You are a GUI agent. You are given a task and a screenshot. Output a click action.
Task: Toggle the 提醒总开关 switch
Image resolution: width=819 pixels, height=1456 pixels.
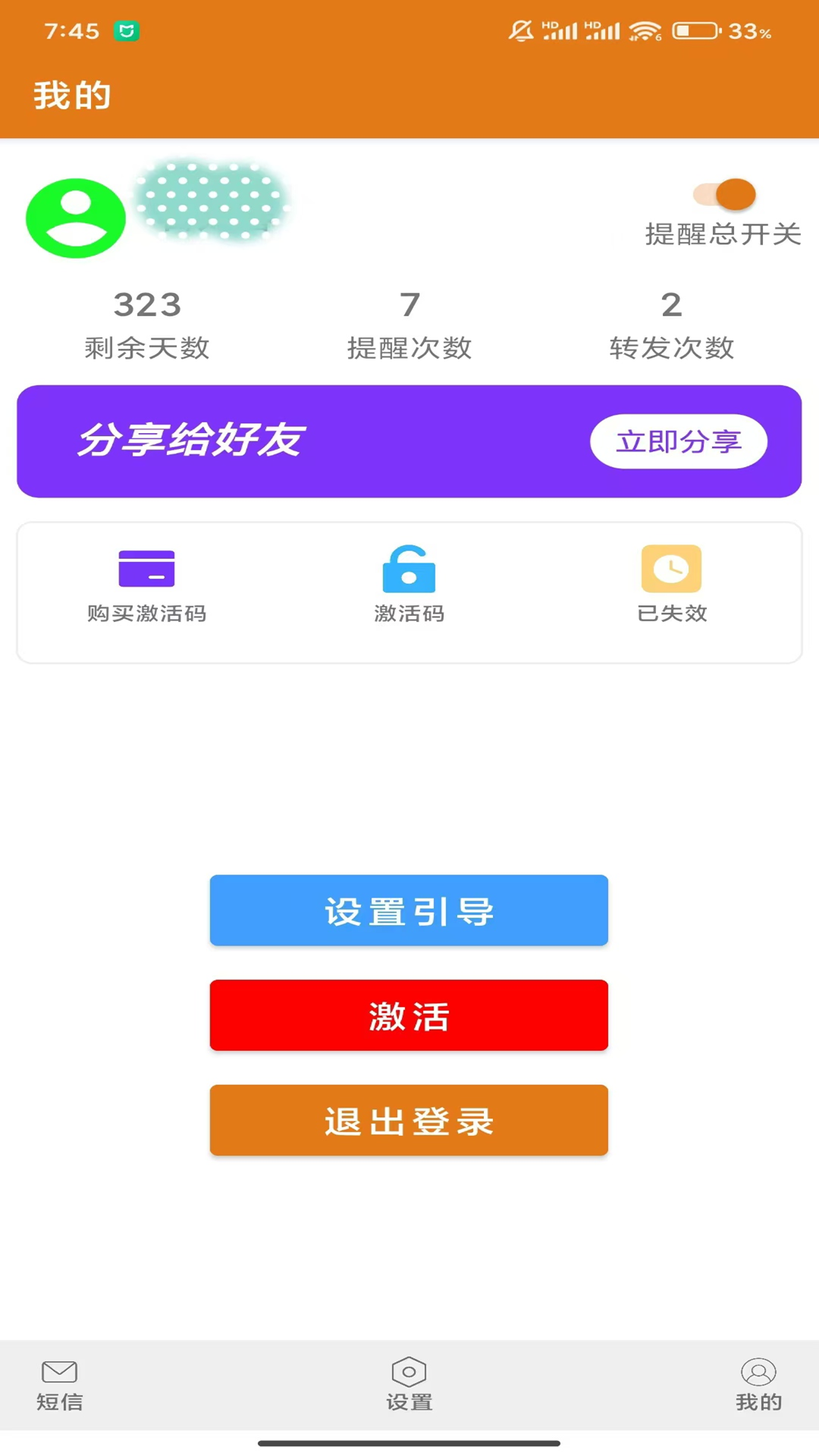click(x=725, y=195)
